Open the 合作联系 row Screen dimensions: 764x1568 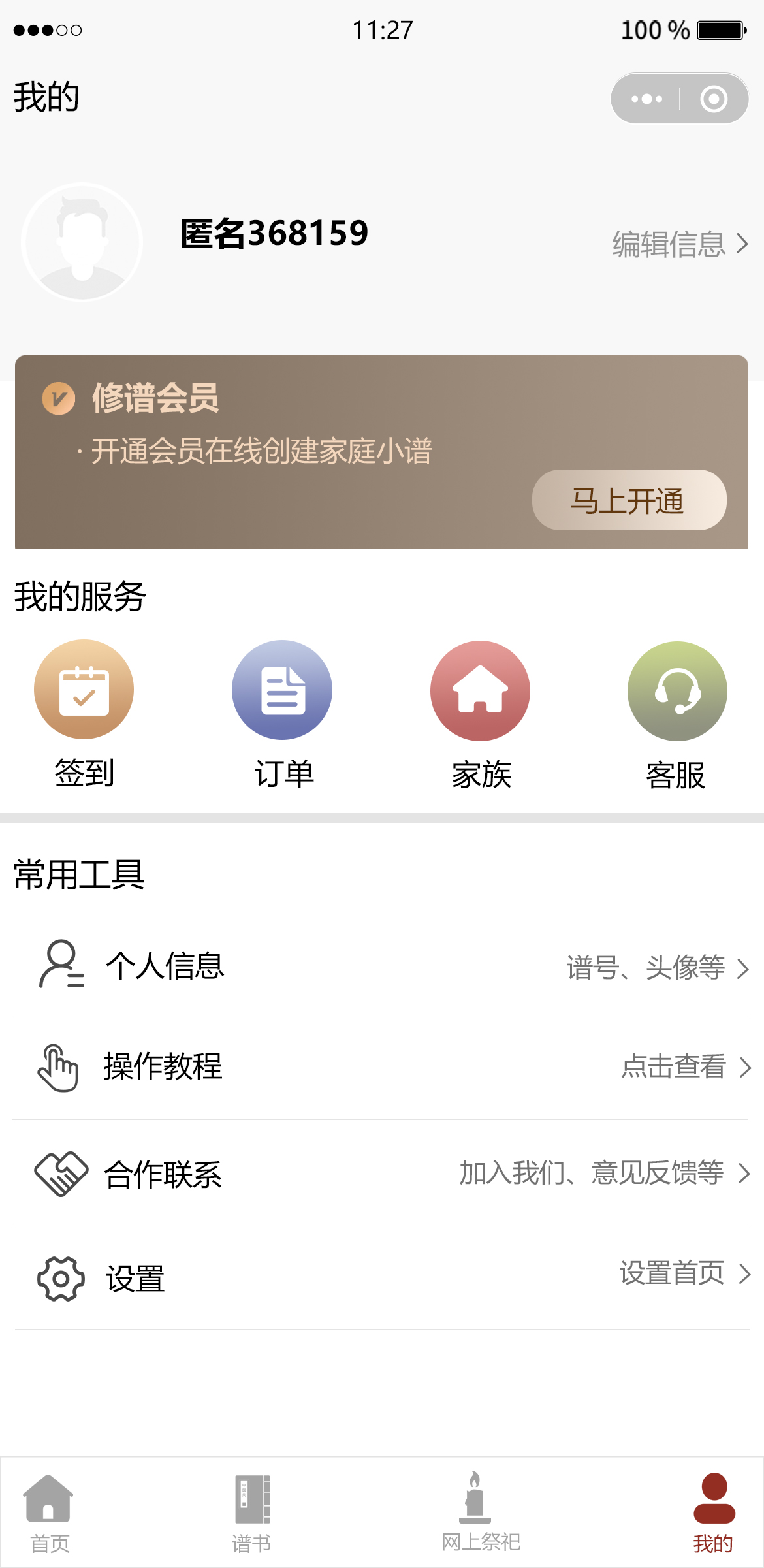point(382,1173)
